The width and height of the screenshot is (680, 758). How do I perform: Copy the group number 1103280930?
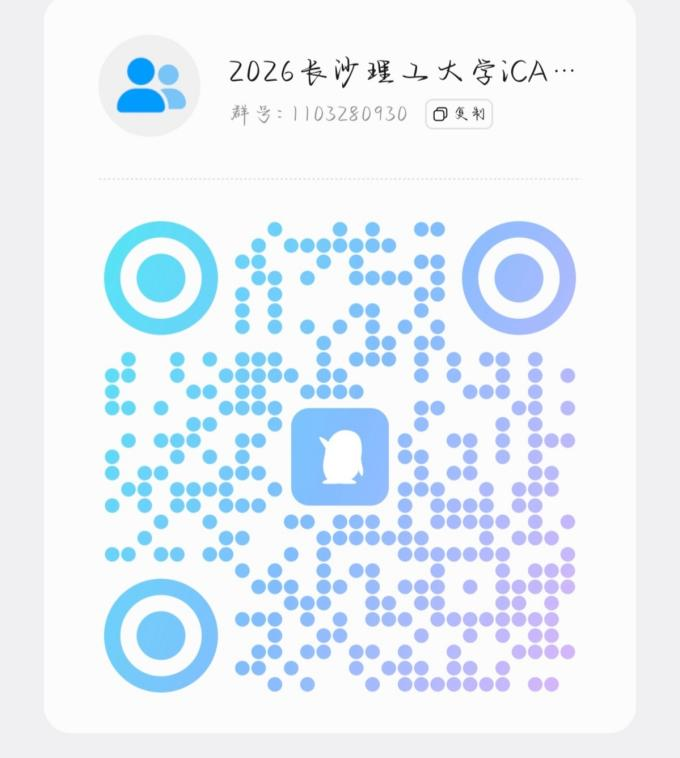[459, 114]
